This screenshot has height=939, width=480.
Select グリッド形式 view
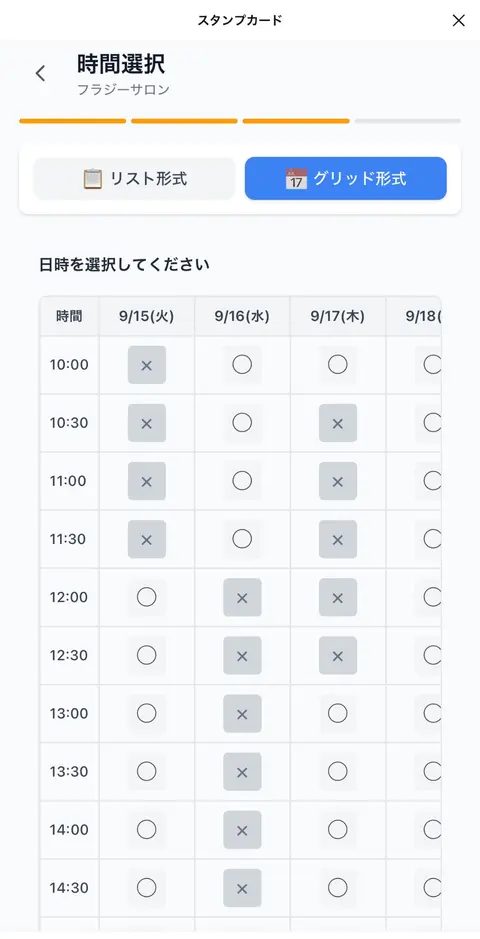tap(346, 178)
